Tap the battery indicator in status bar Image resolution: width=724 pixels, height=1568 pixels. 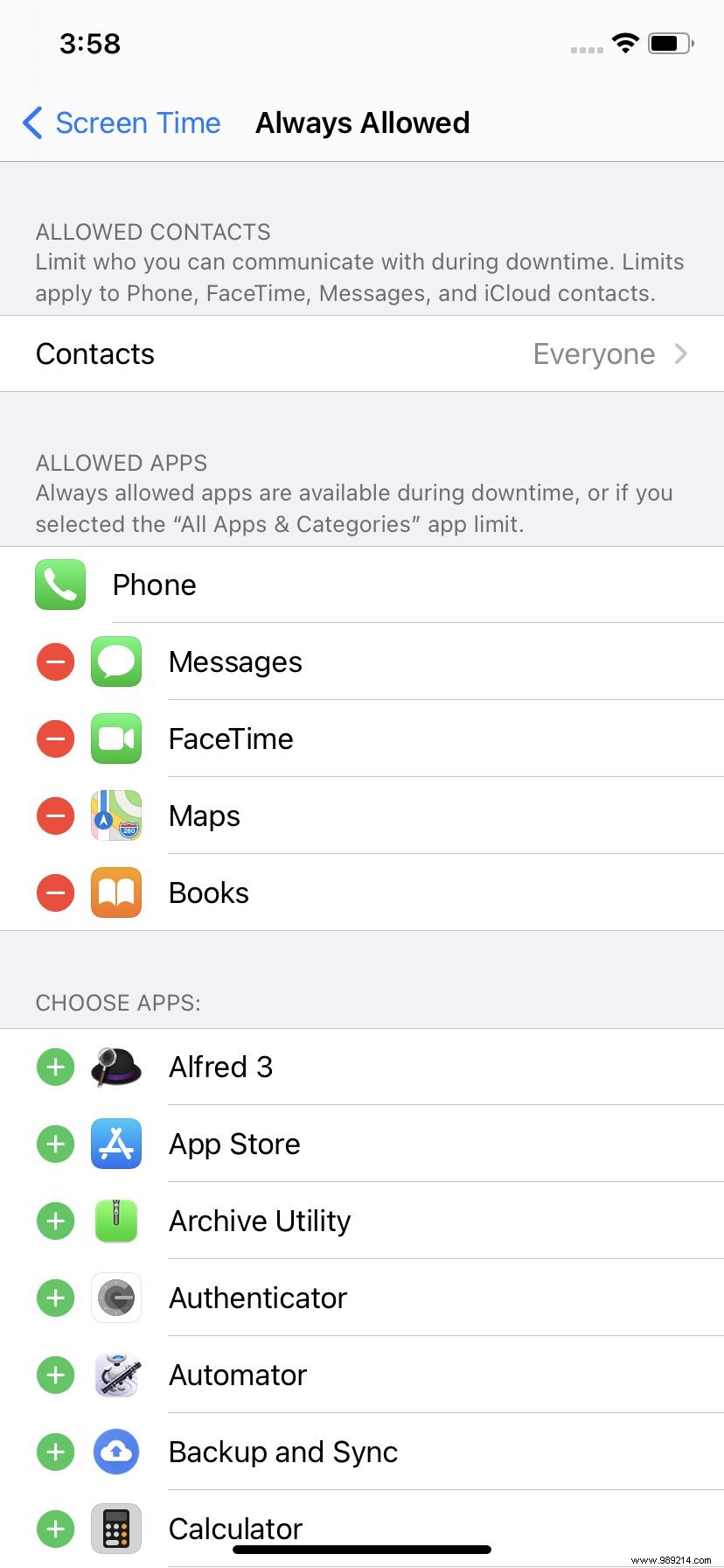pyautogui.click(x=669, y=43)
